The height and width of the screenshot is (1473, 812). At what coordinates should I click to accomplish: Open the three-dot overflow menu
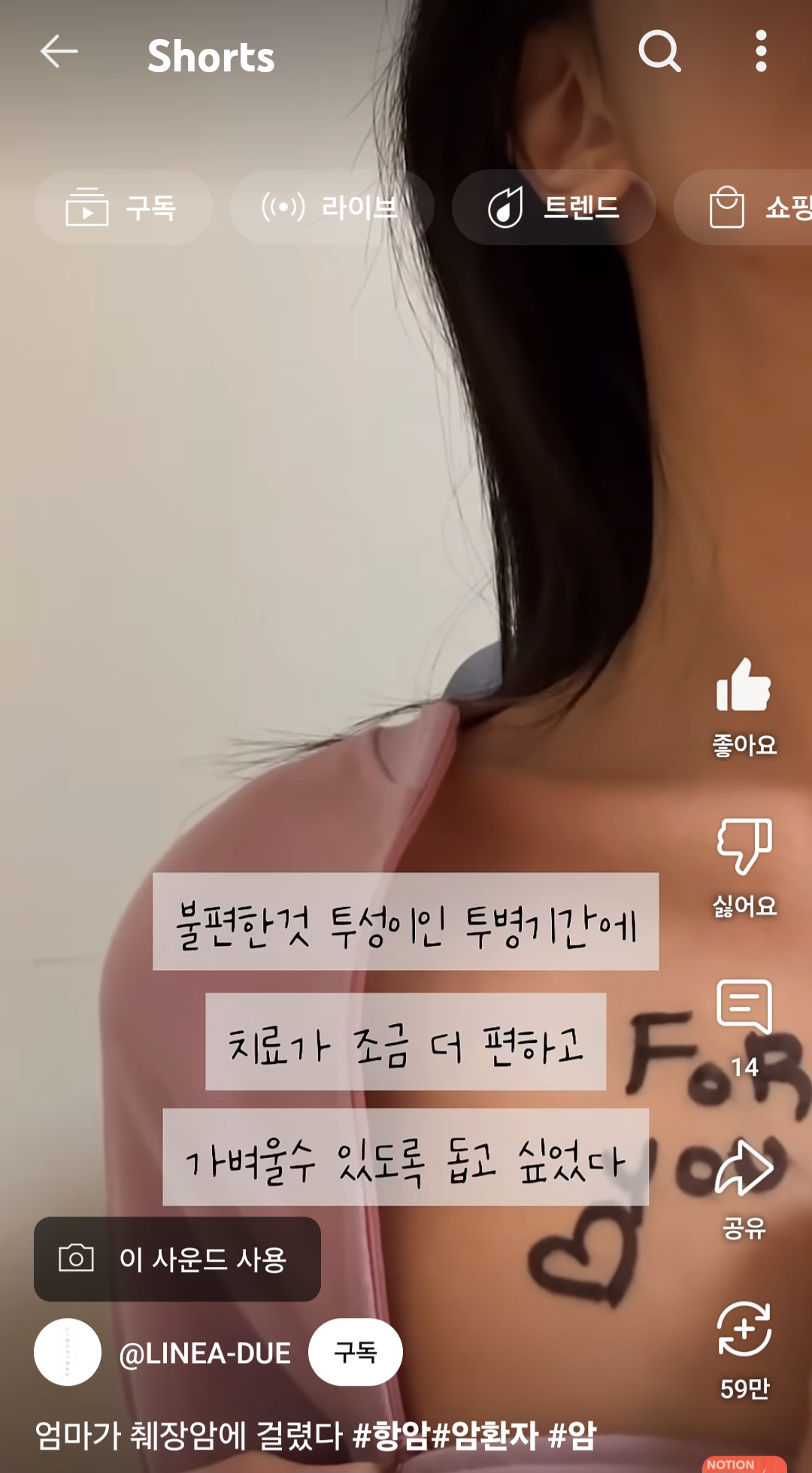(x=761, y=52)
